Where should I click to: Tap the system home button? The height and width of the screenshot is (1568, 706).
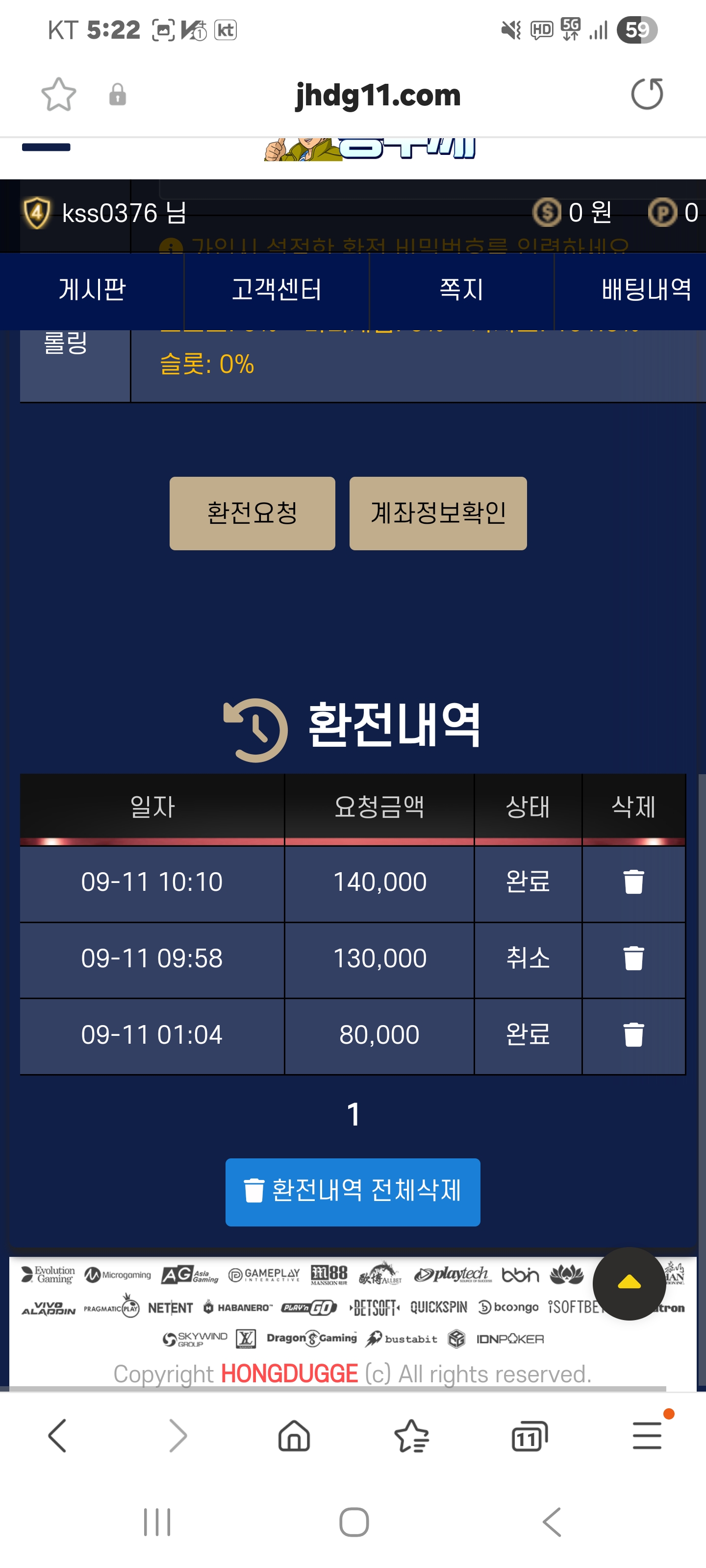click(x=354, y=1522)
